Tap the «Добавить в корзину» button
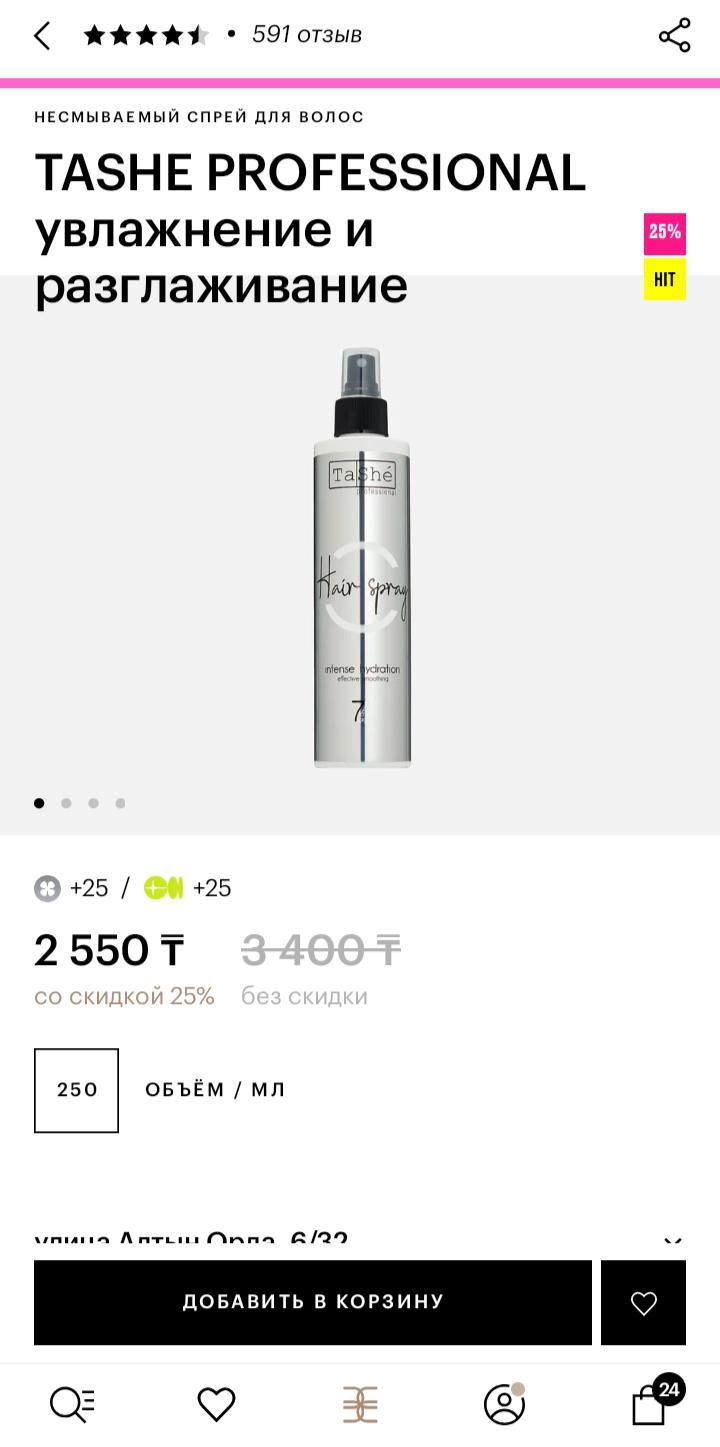This screenshot has width=720, height=1447. point(312,1302)
